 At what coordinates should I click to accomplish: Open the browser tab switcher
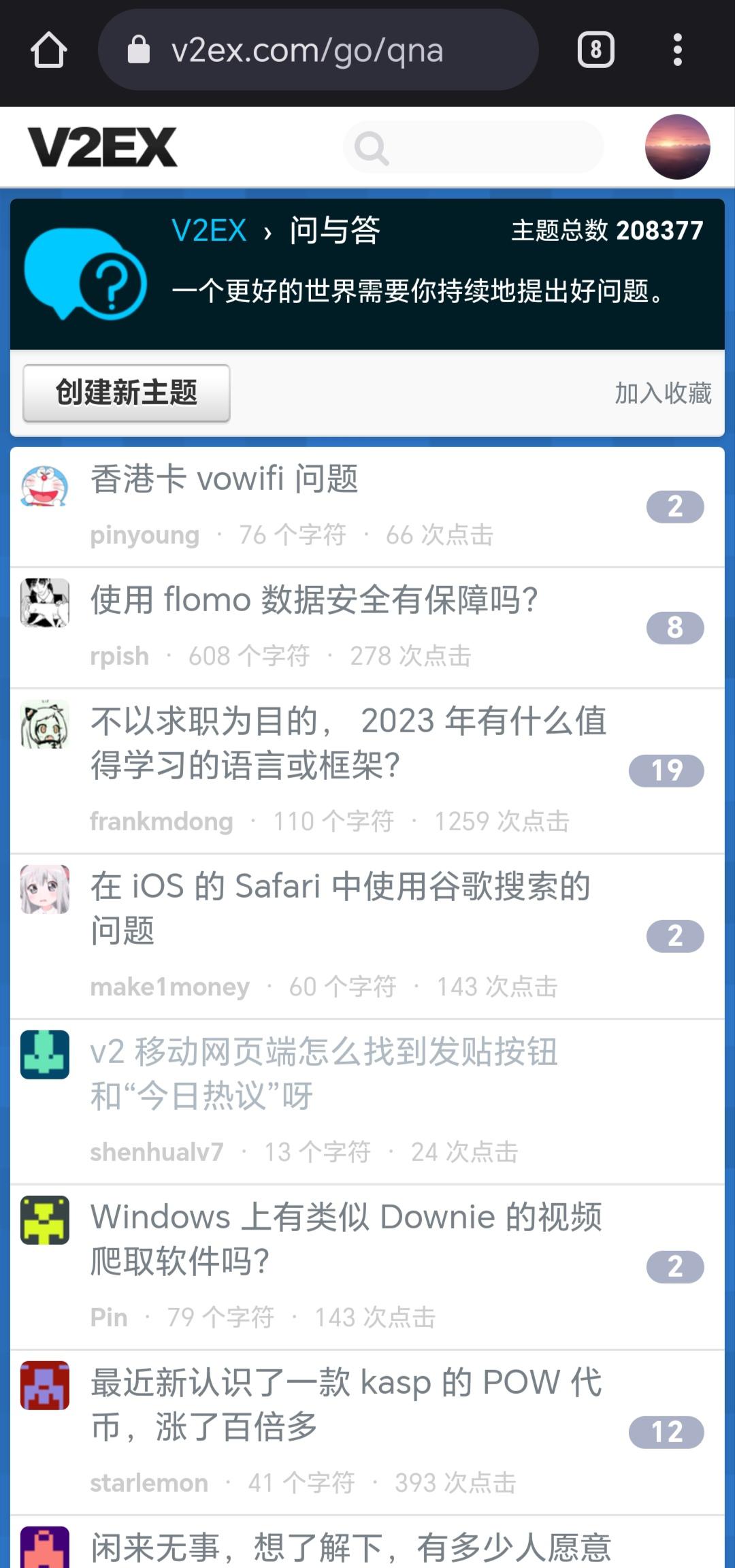(595, 50)
